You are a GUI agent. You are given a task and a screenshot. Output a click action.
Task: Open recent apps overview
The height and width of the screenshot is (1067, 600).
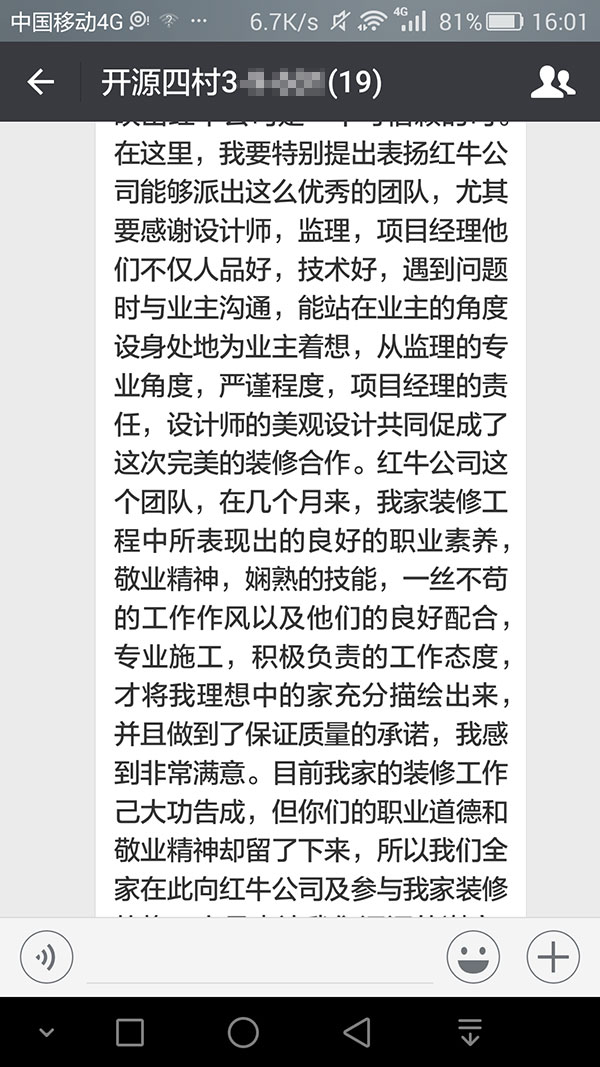pyautogui.click(x=130, y=1032)
